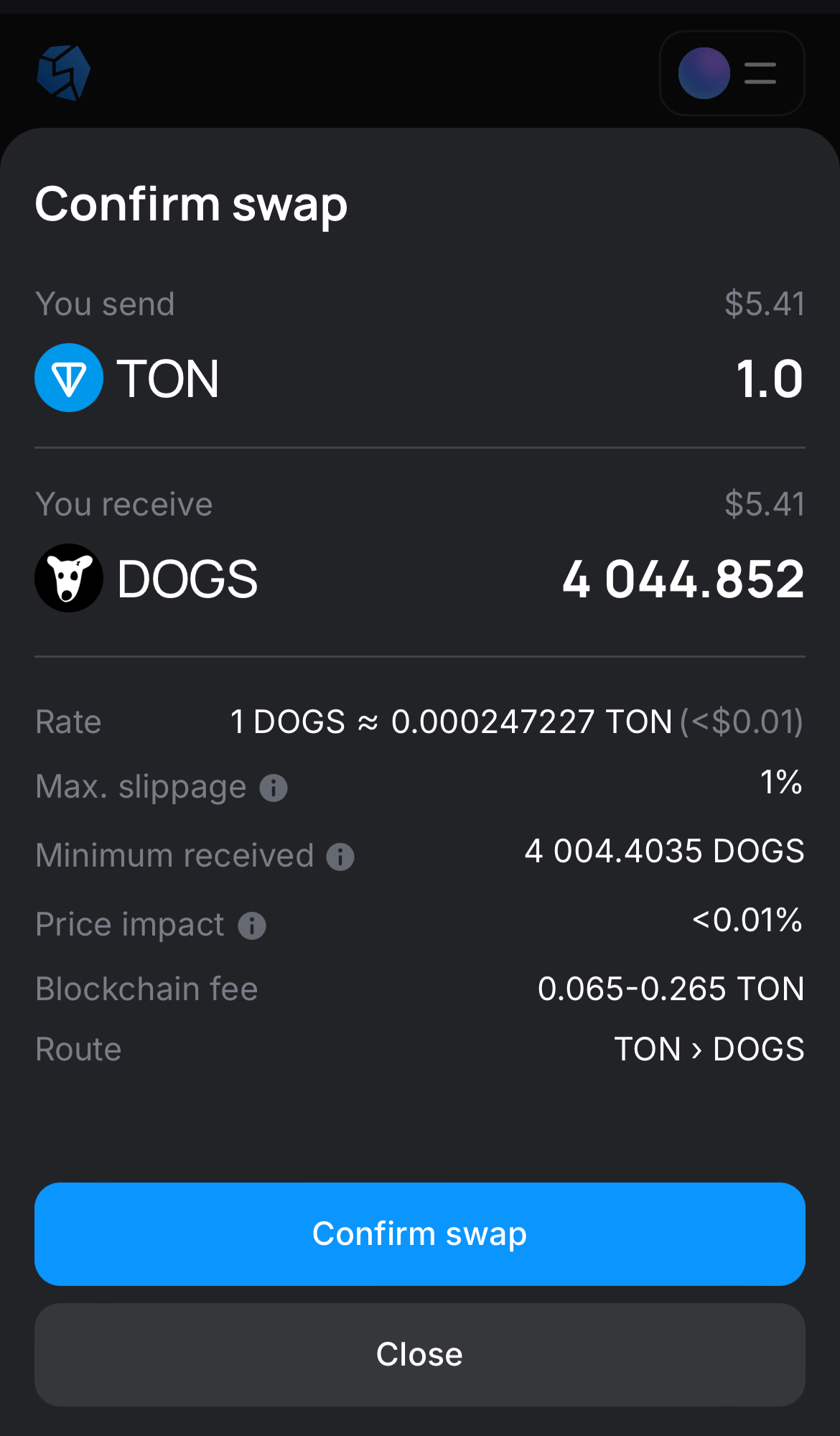Select the TON token icon
Screen dimensions: 840x1436
pyautogui.click(x=69, y=378)
